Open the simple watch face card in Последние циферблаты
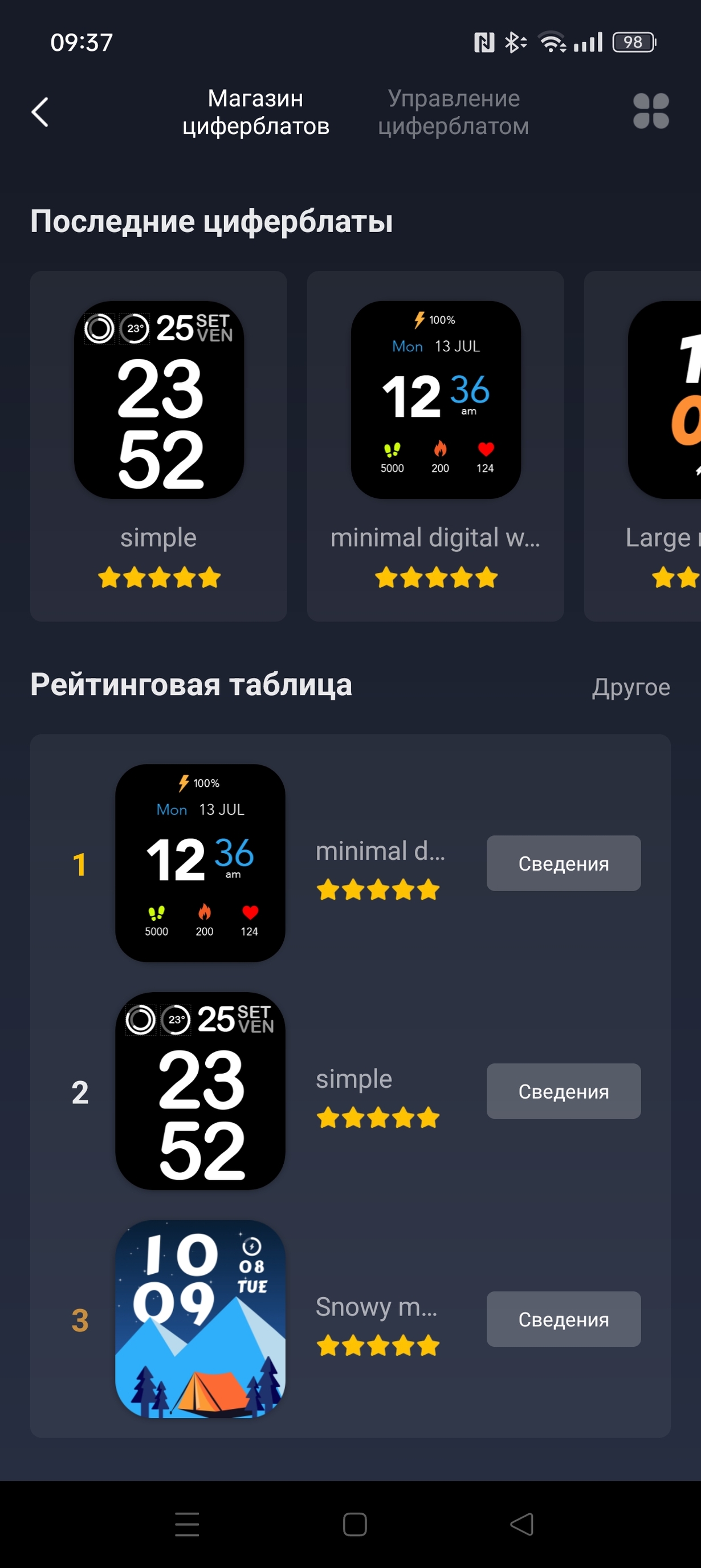Viewport: 701px width, 1568px height. pyautogui.click(x=158, y=445)
